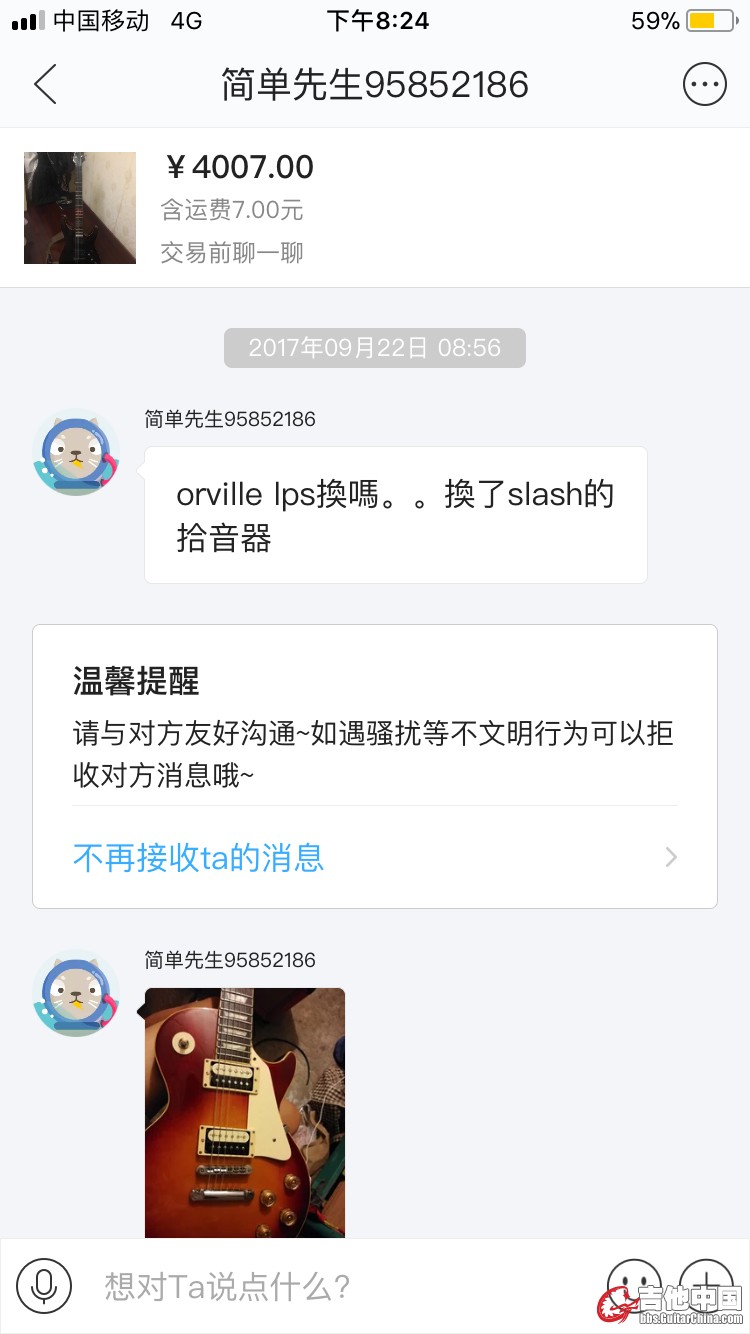Tap the voice input microphone
The image size is (750, 1334).
click(x=44, y=1285)
